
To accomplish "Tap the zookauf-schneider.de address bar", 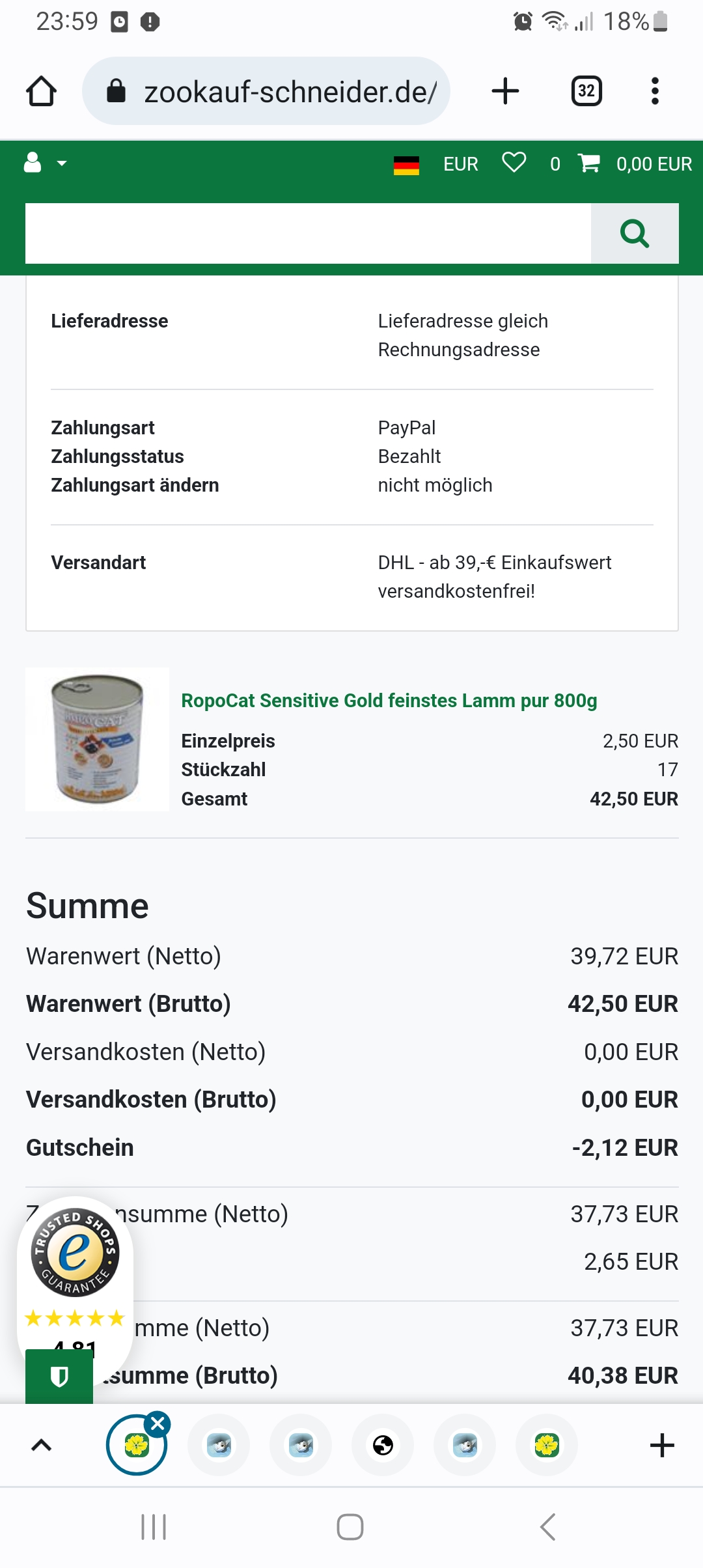I will (266, 91).
